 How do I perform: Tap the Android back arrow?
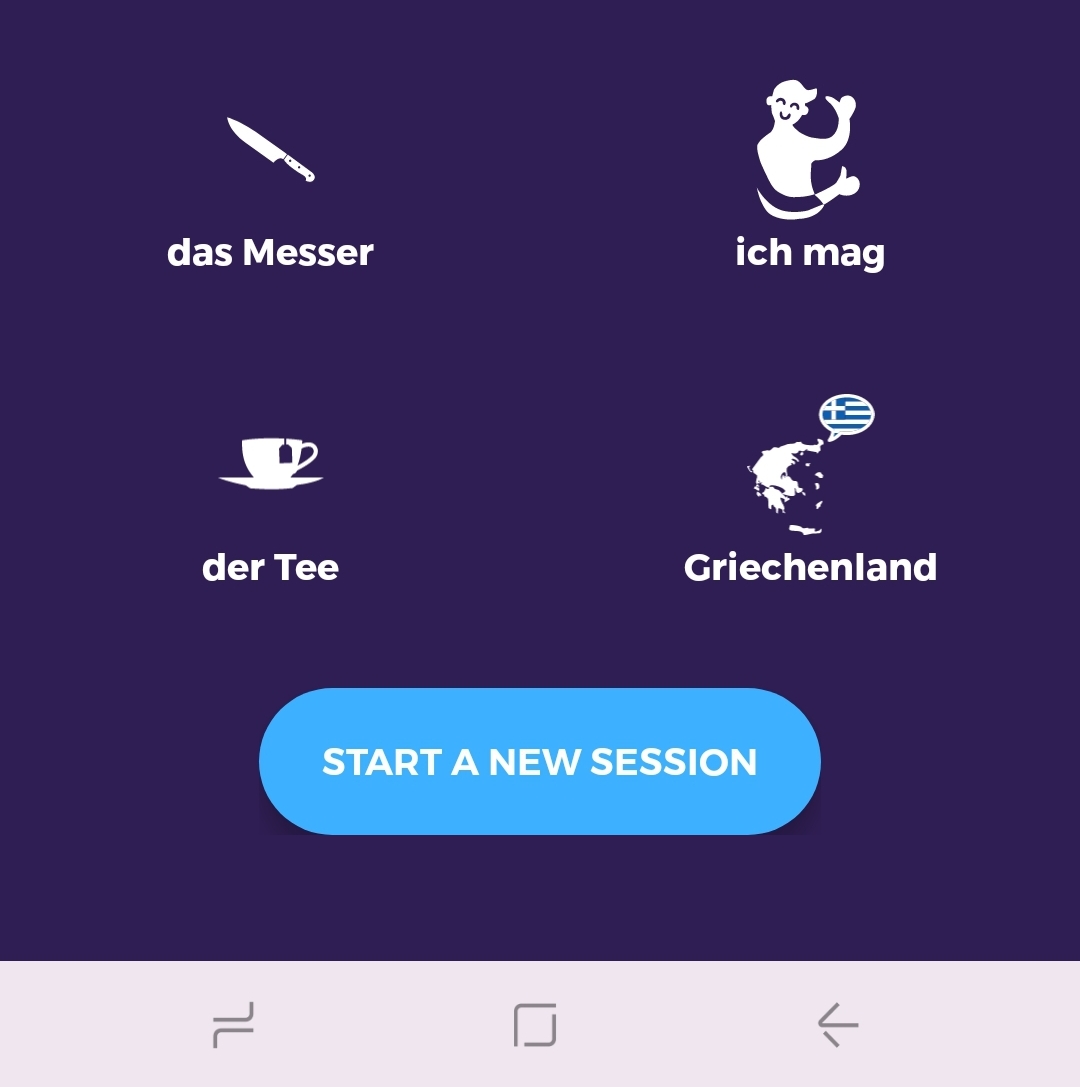coord(838,1022)
